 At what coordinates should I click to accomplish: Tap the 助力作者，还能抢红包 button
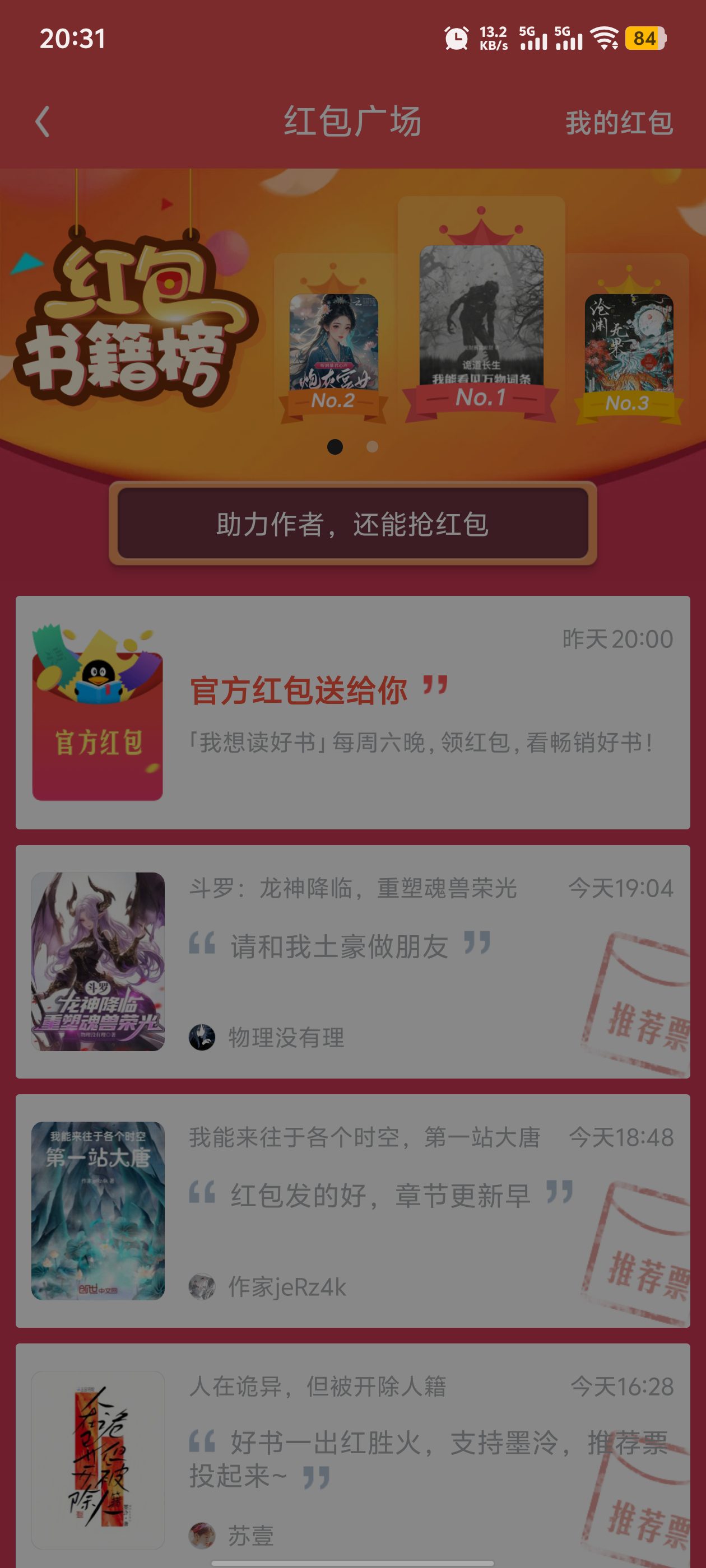(352, 524)
